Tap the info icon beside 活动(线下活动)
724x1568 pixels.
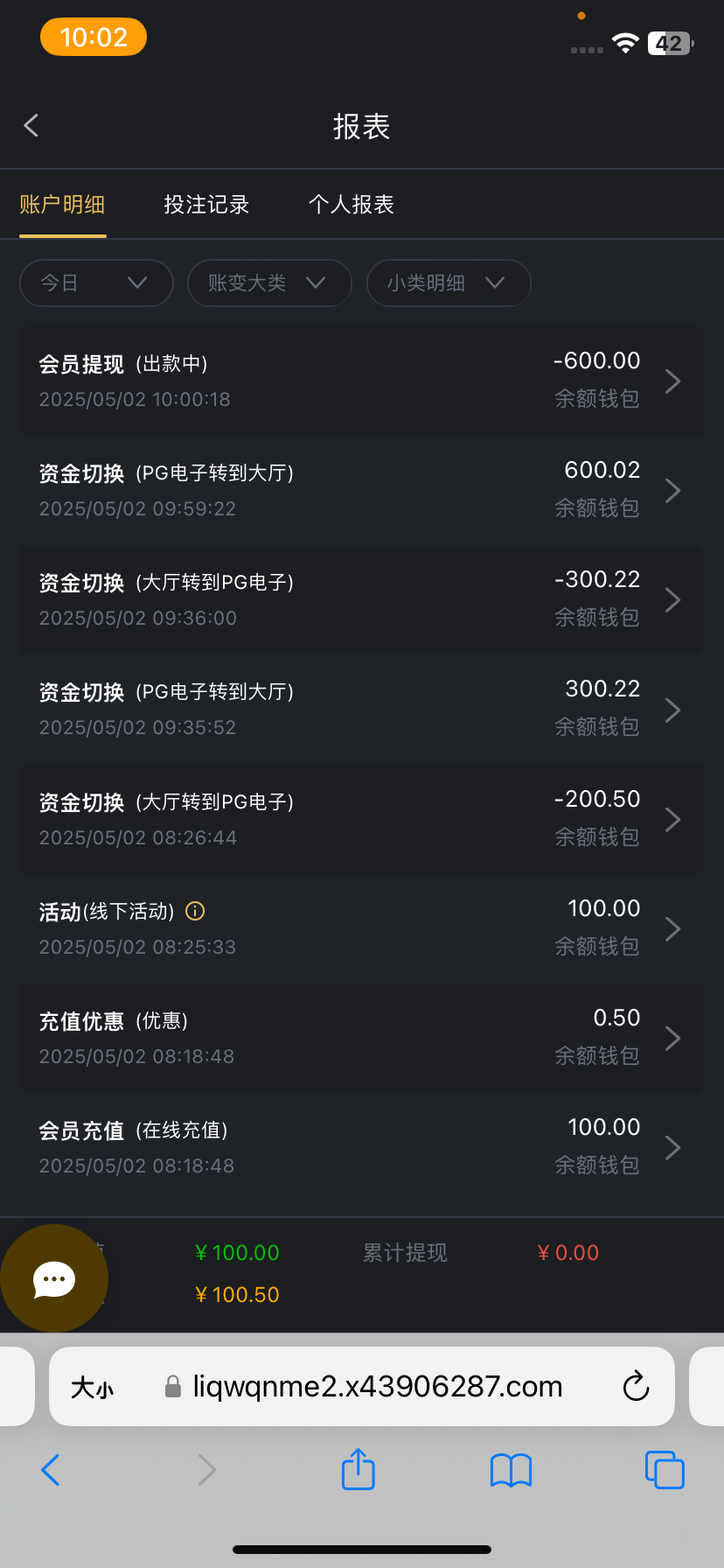(x=196, y=911)
